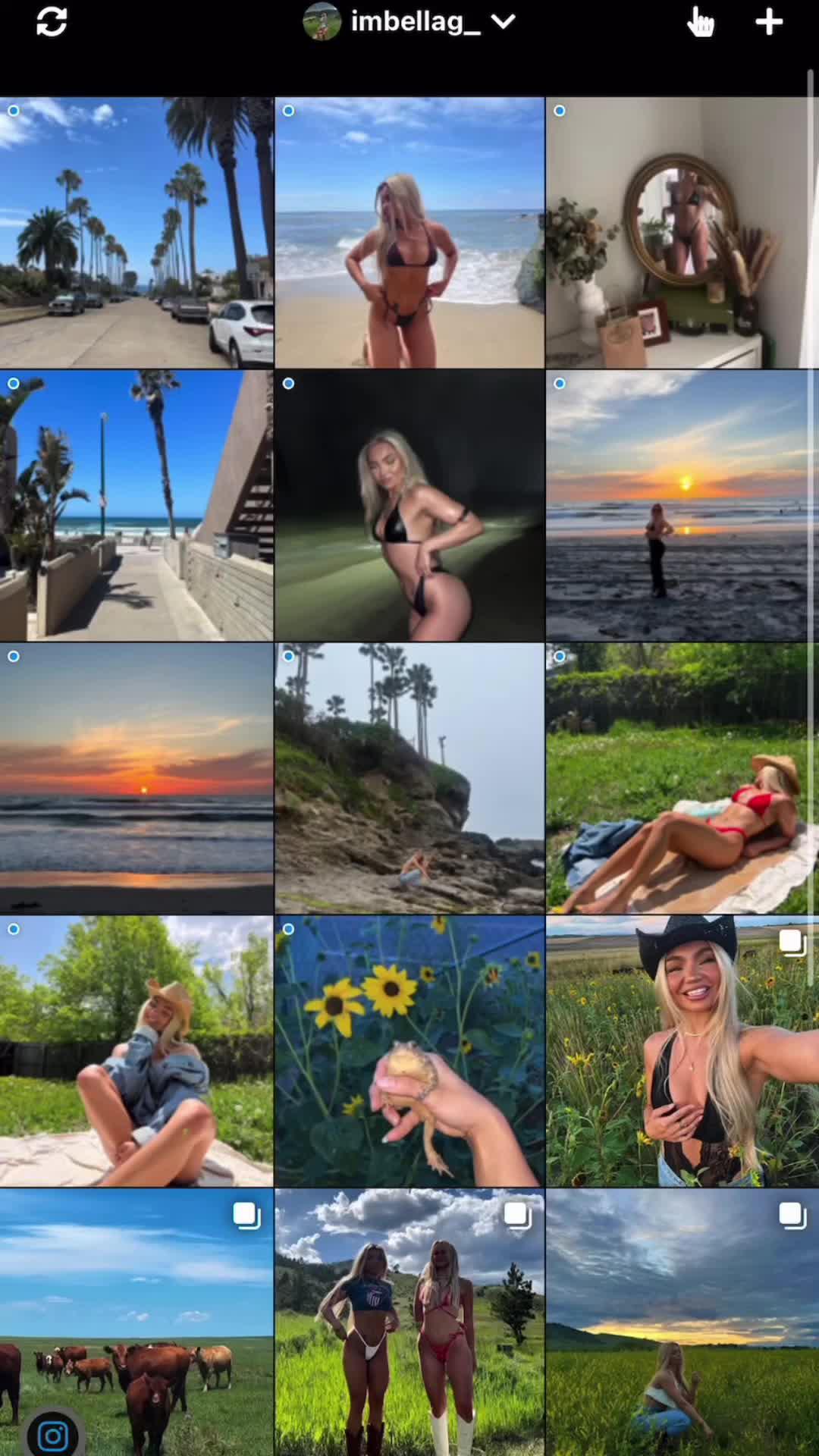Click the profile avatar in the header
819x1456 pixels.
click(x=322, y=20)
